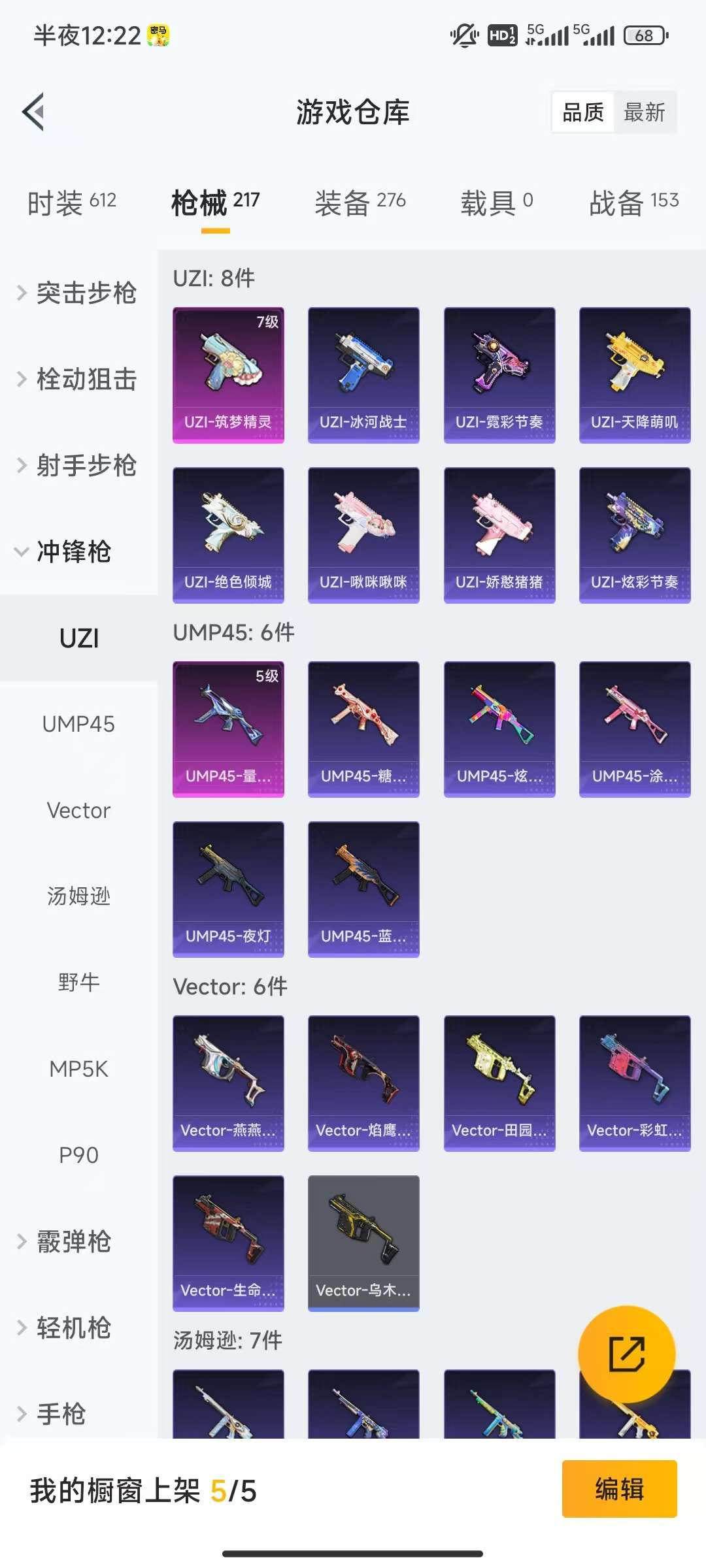Select UMP45 in the side list
The height and width of the screenshot is (1568, 706).
click(78, 724)
